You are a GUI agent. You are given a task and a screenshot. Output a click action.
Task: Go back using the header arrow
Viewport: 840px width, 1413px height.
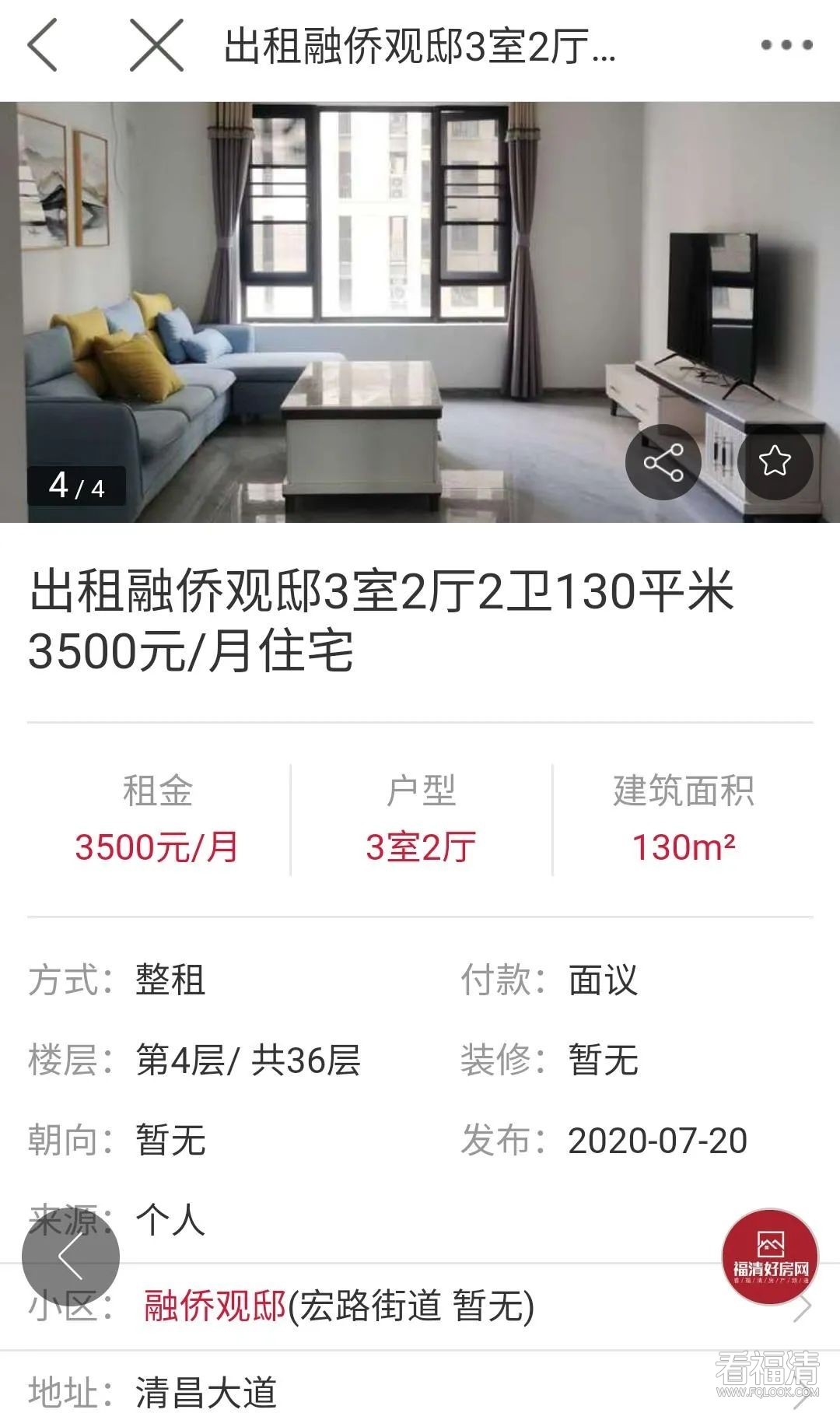[x=43, y=46]
